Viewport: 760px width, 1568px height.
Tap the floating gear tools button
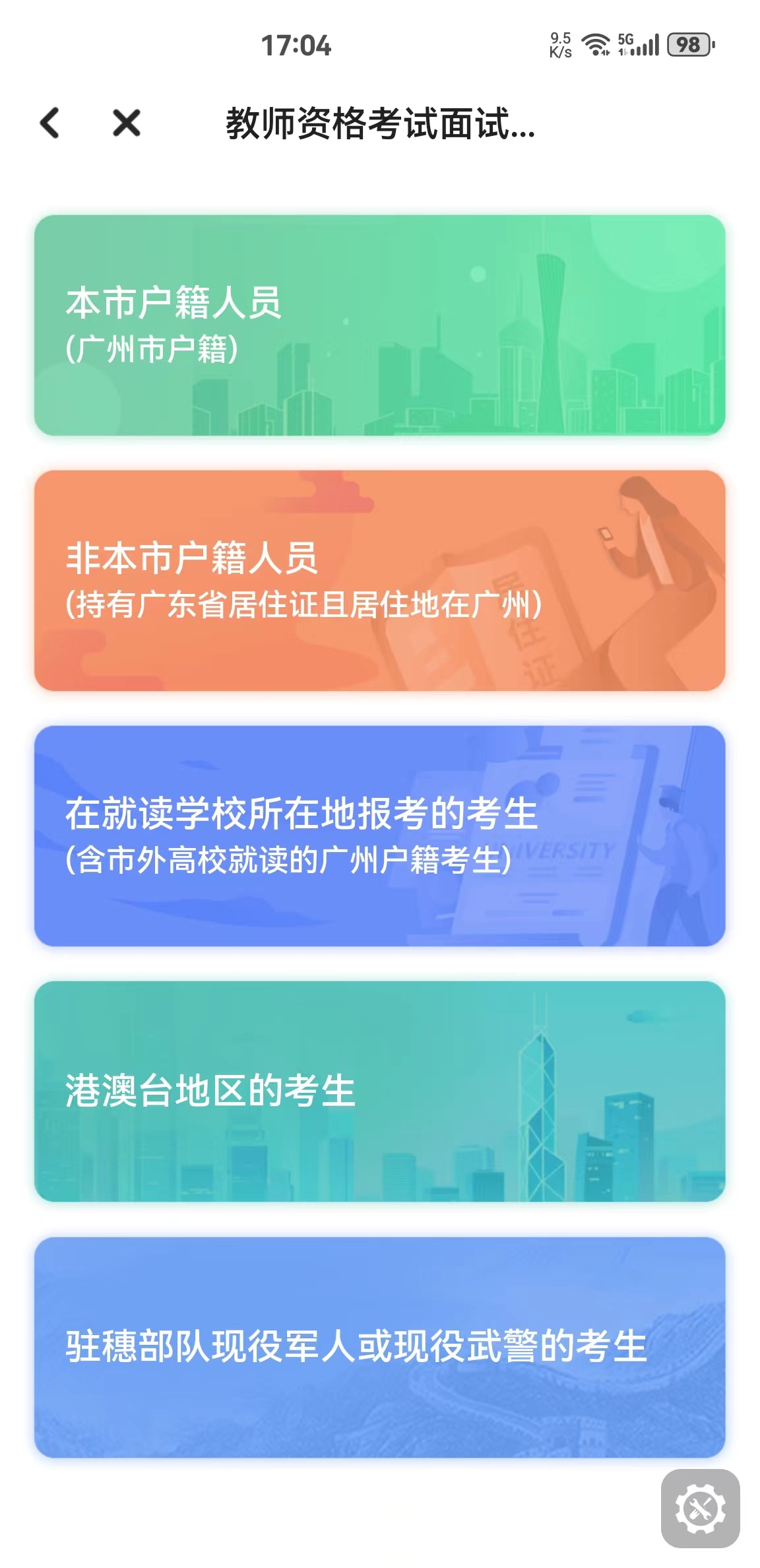(700, 1508)
